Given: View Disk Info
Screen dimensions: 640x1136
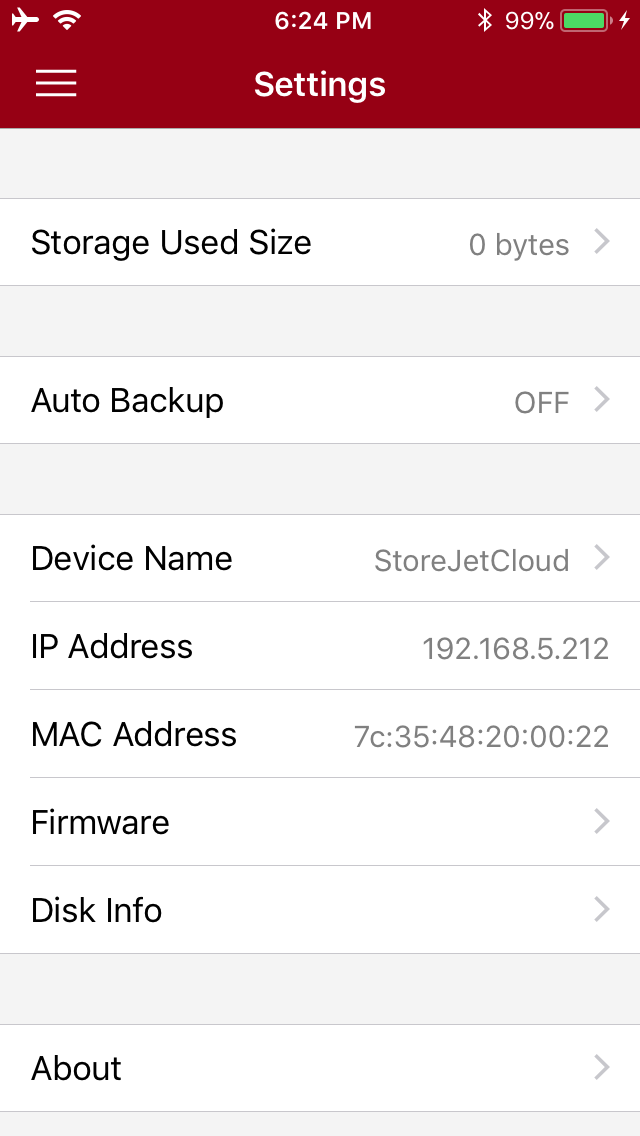Looking at the screenshot, I should point(320,909).
